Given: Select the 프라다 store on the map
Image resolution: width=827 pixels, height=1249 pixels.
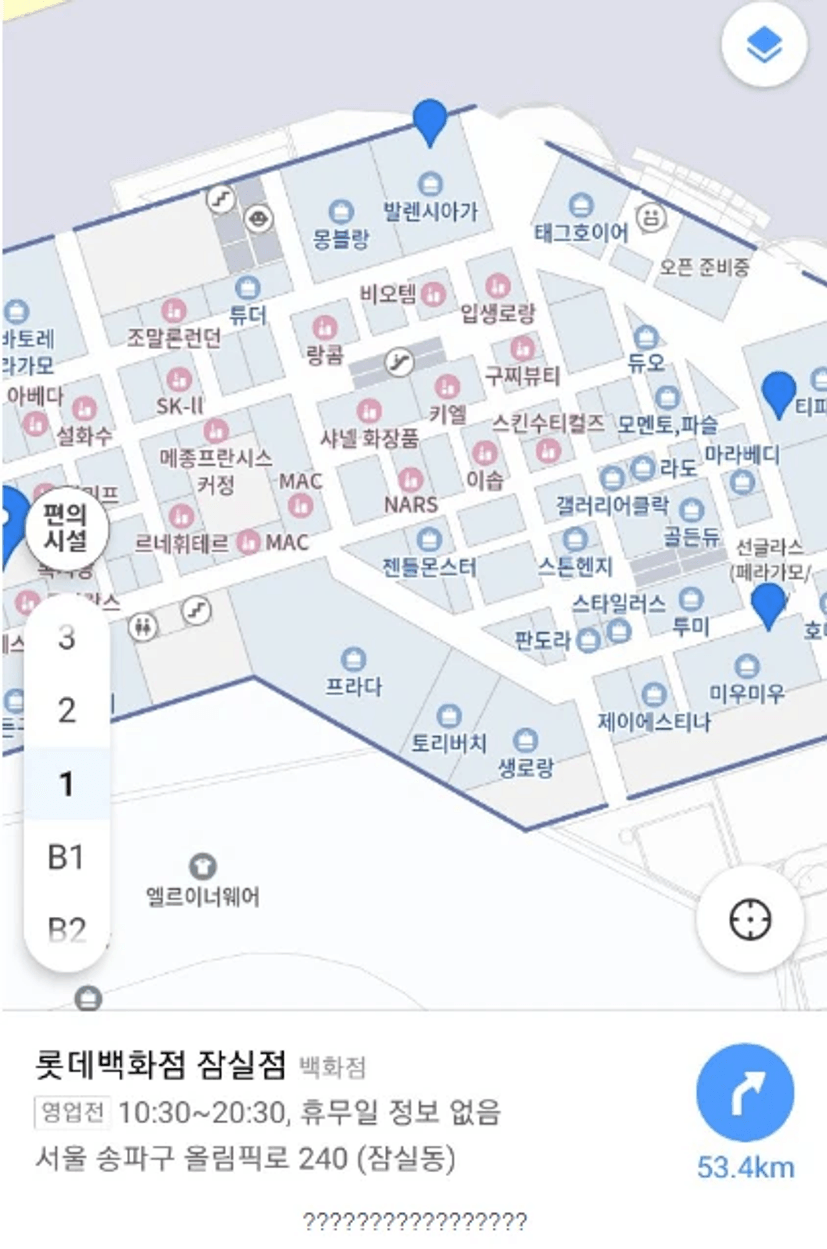Looking at the screenshot, I should point(352,660).
